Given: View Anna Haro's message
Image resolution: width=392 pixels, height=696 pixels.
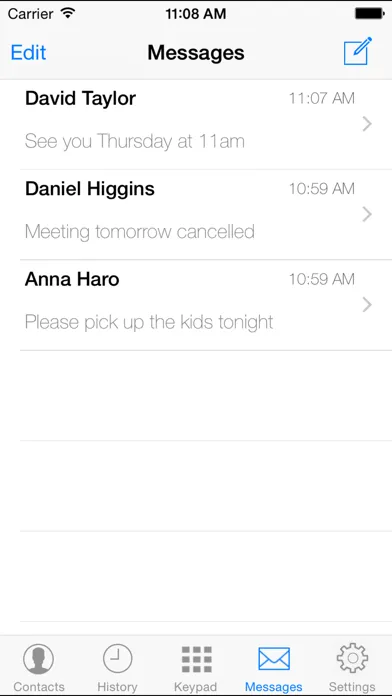Looking at the screenshot, I should [196, 305].
